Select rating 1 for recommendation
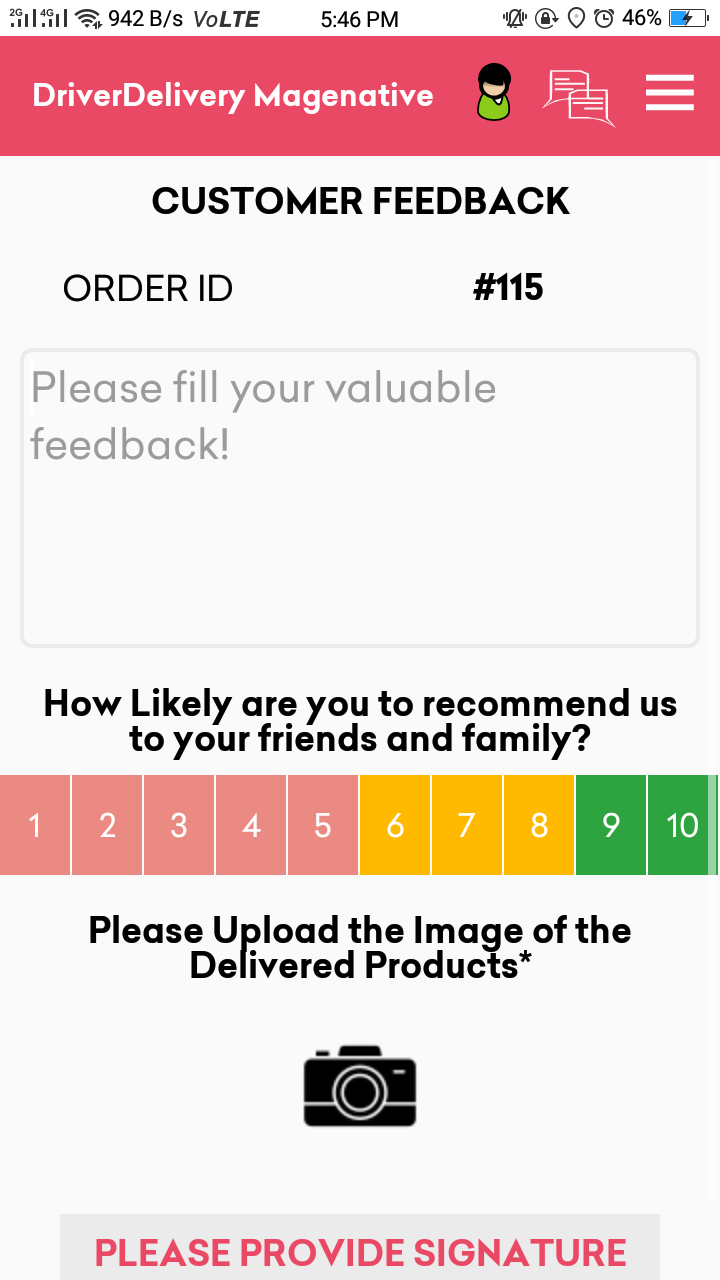 (35, 825)
